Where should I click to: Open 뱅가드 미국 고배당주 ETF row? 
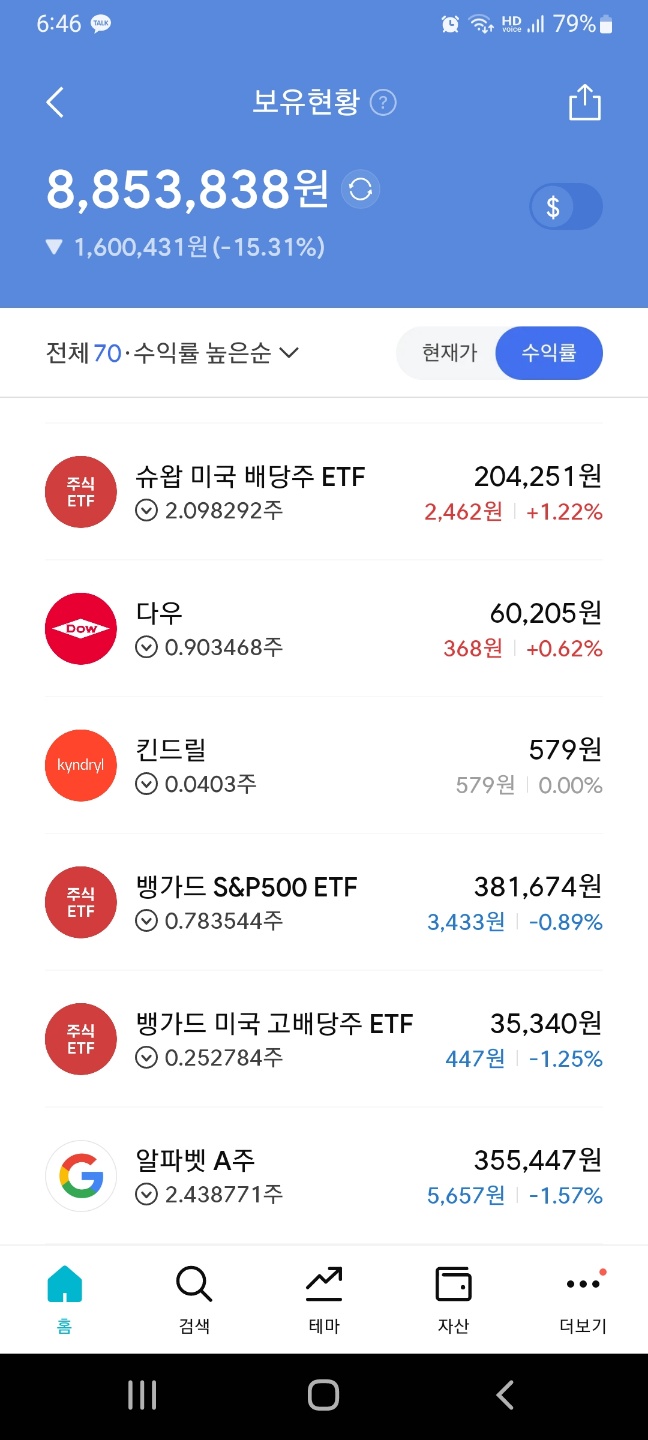324,1040
